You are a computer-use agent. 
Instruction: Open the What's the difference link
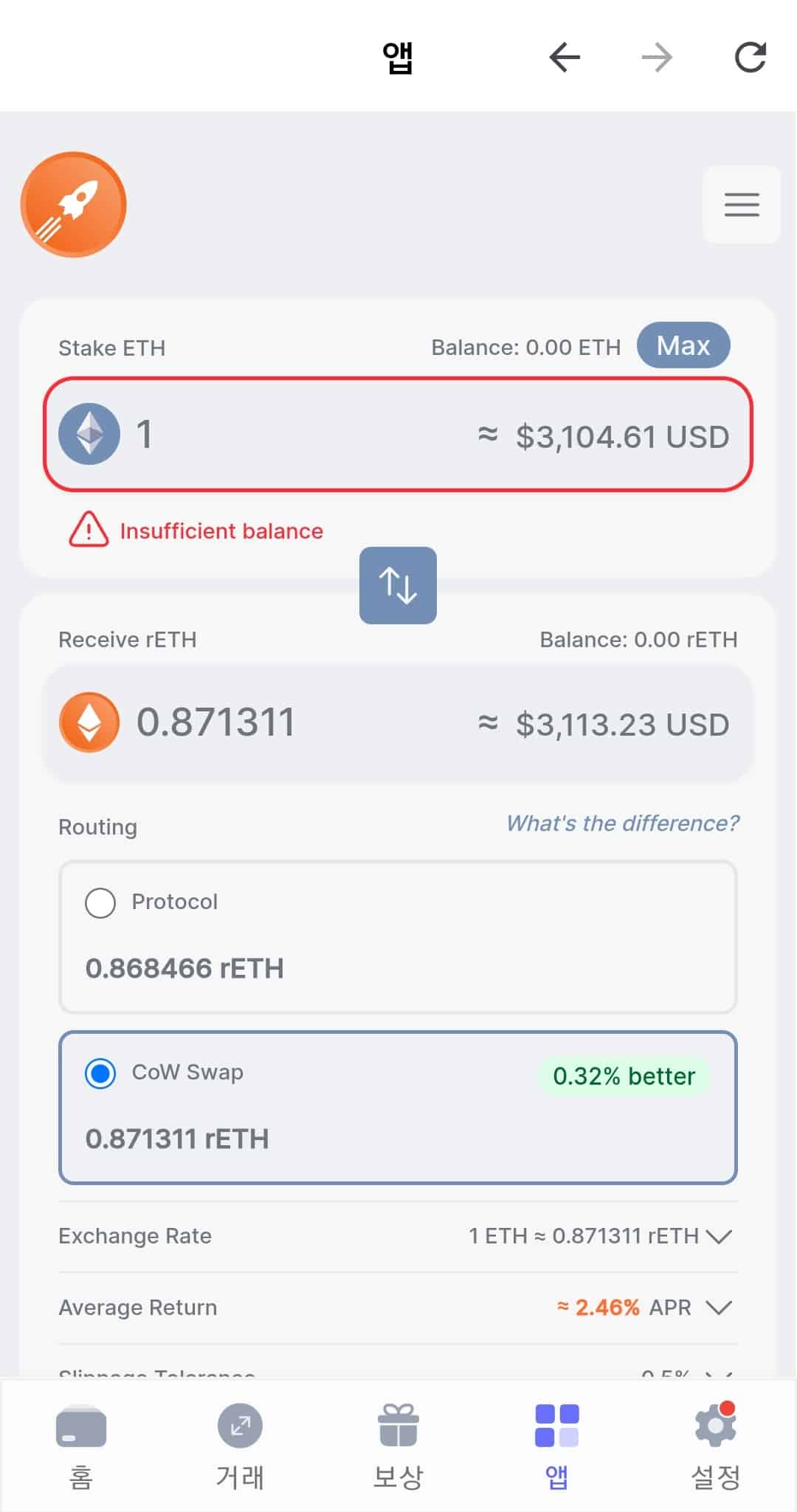point(622,823)
